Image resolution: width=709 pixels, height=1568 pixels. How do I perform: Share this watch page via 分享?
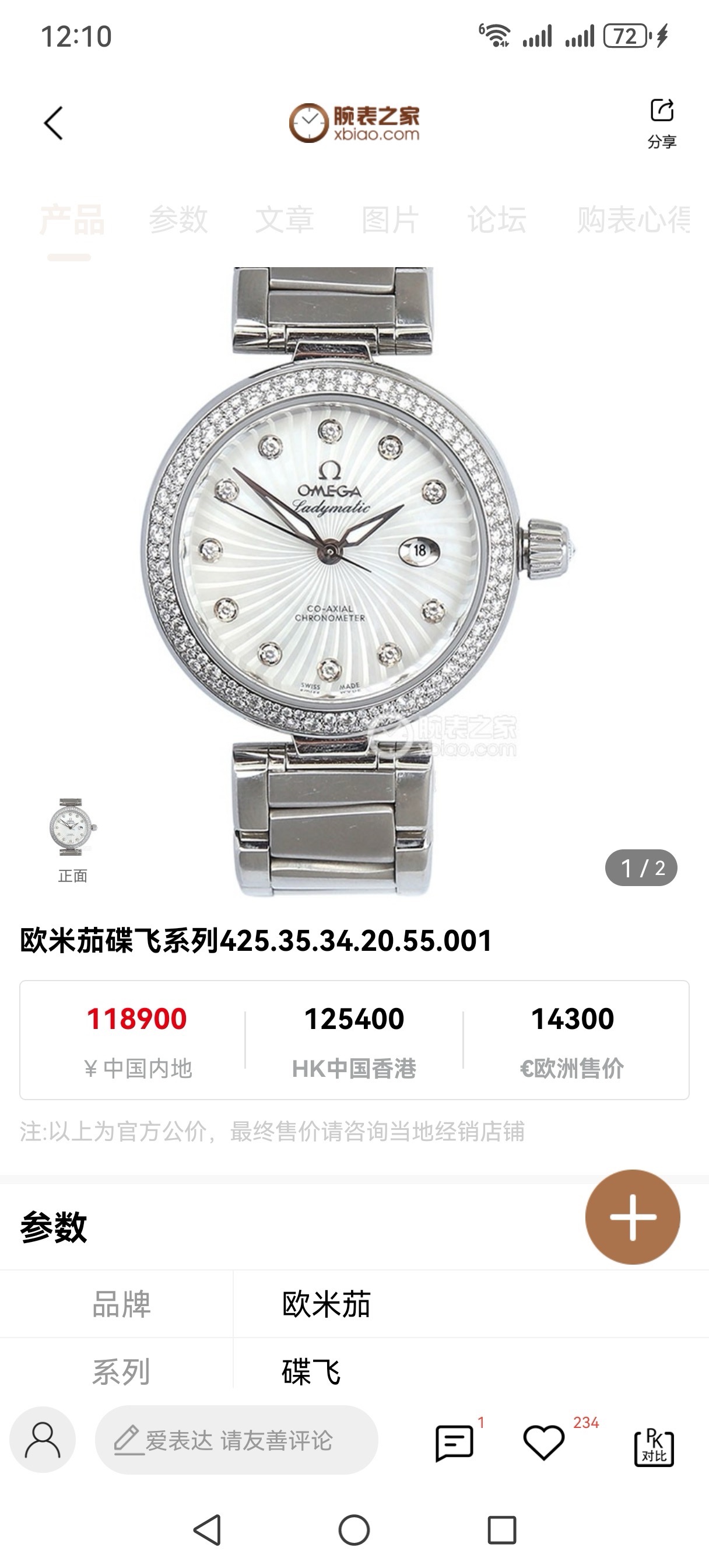662,124
